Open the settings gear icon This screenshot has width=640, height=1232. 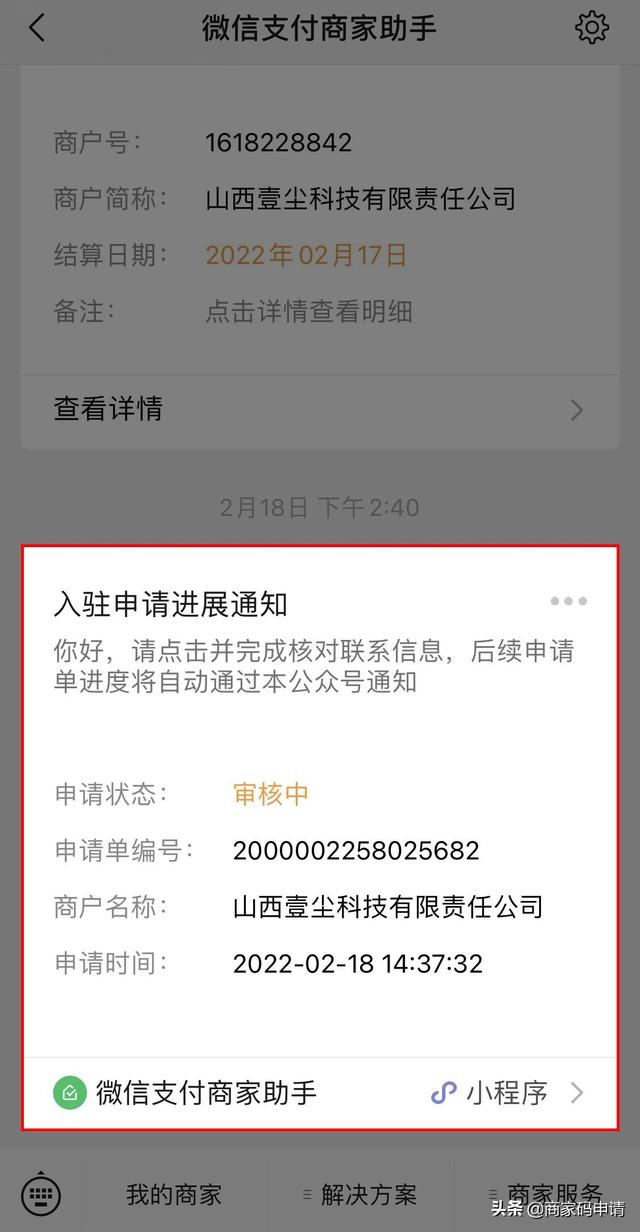[592, 28]
